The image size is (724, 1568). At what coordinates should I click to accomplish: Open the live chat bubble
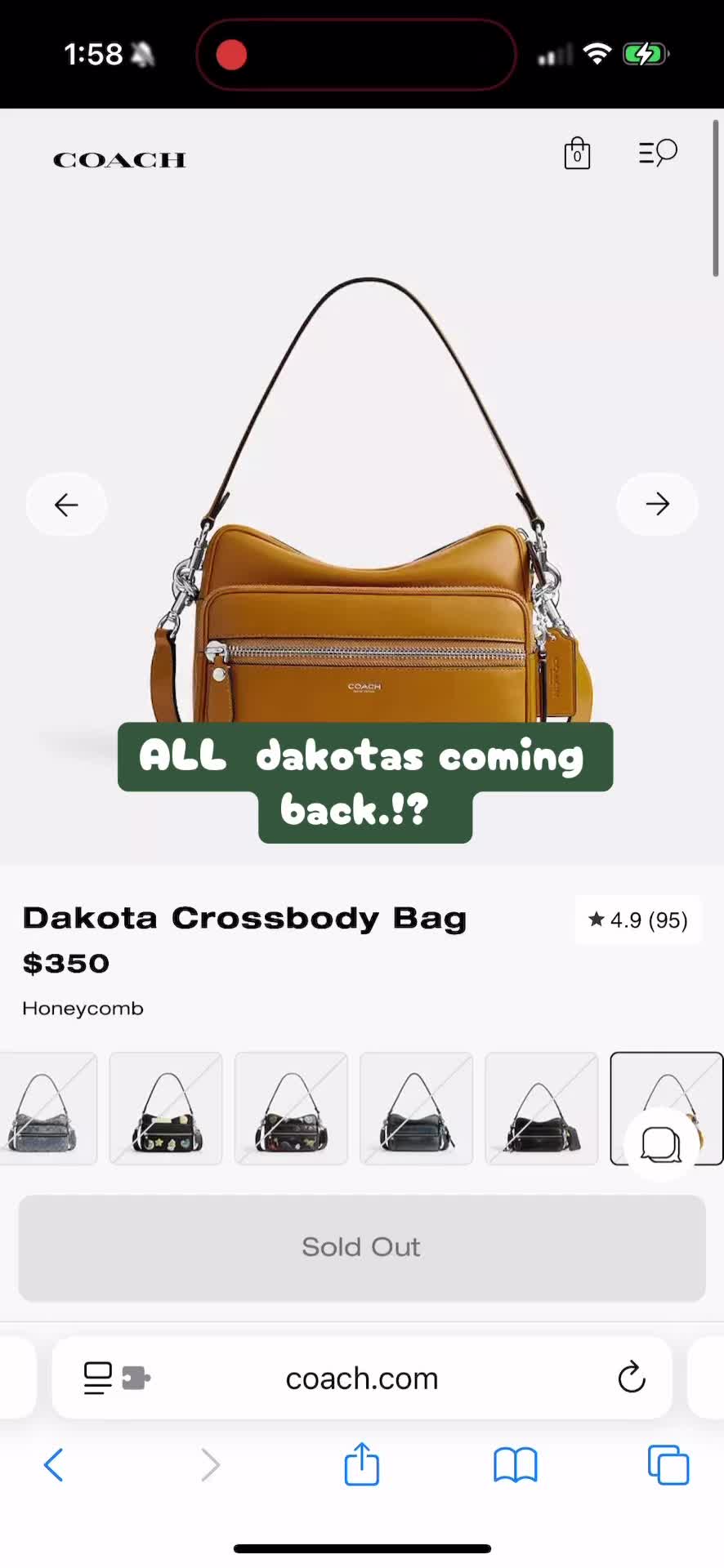pos(660,1144)
